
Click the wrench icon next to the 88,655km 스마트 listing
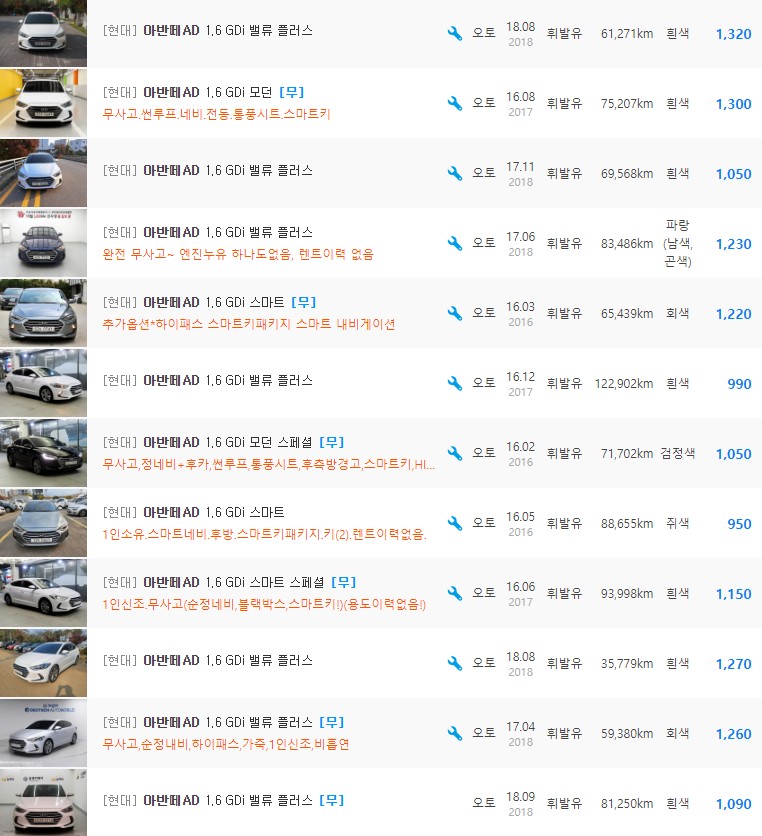(455, 522)
